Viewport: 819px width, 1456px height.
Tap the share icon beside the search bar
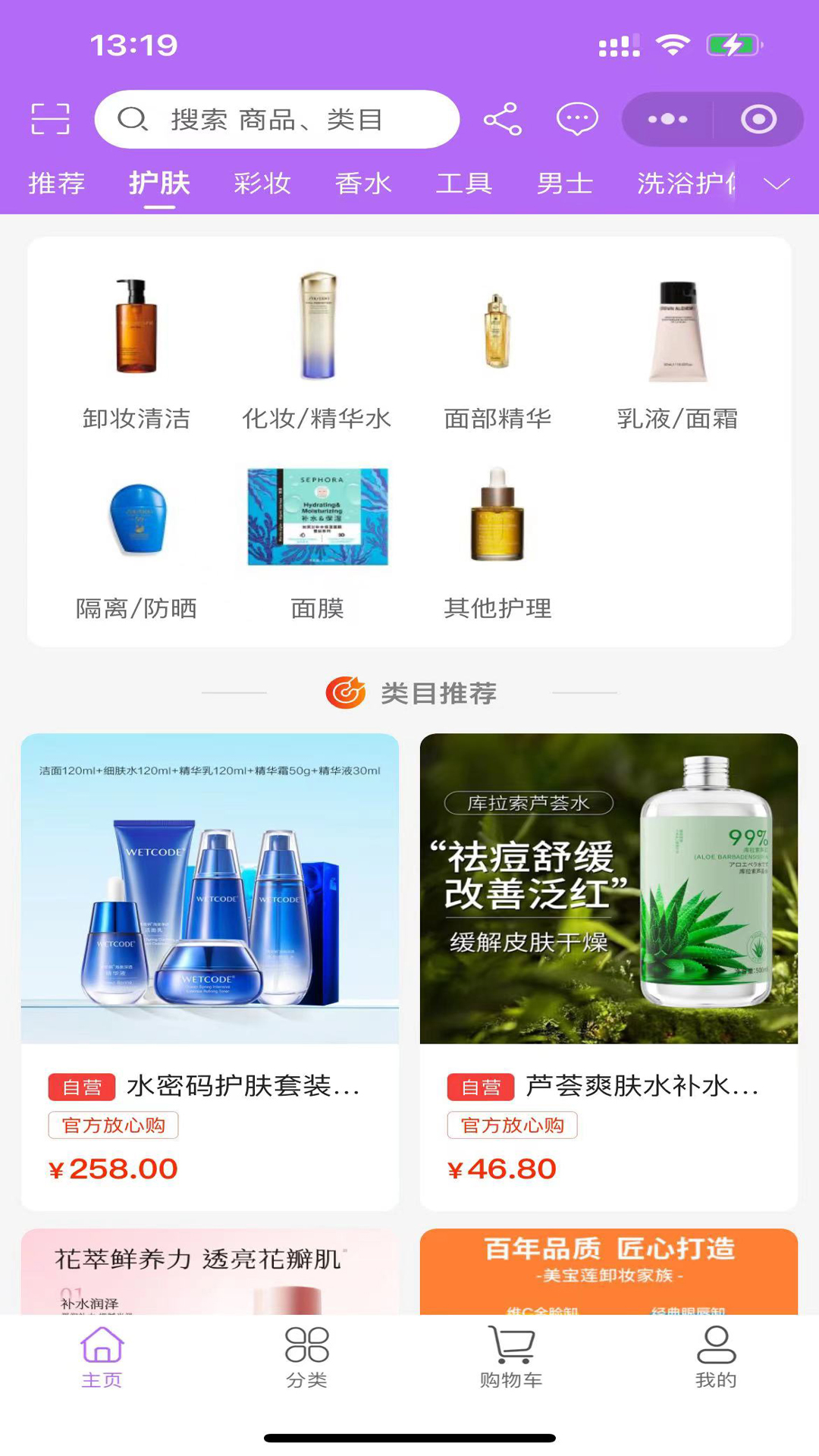pyautogui.click(x=502, y=118)
